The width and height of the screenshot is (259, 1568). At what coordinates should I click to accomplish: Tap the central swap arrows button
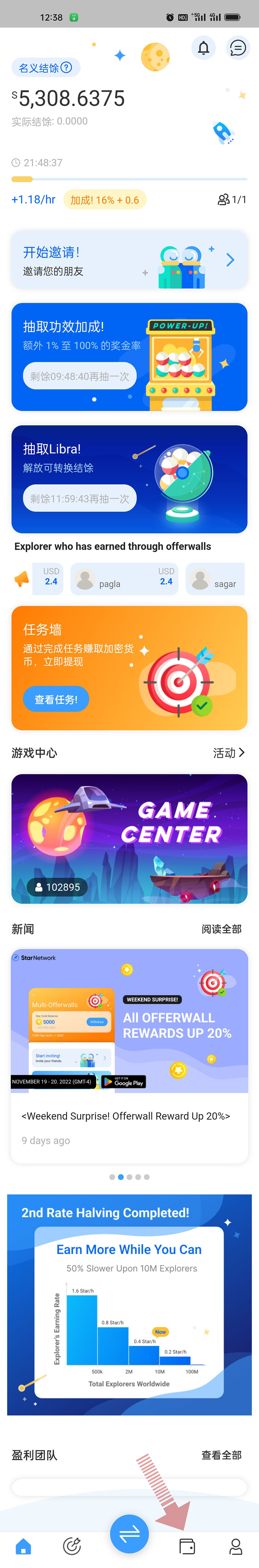point(129,1535)
